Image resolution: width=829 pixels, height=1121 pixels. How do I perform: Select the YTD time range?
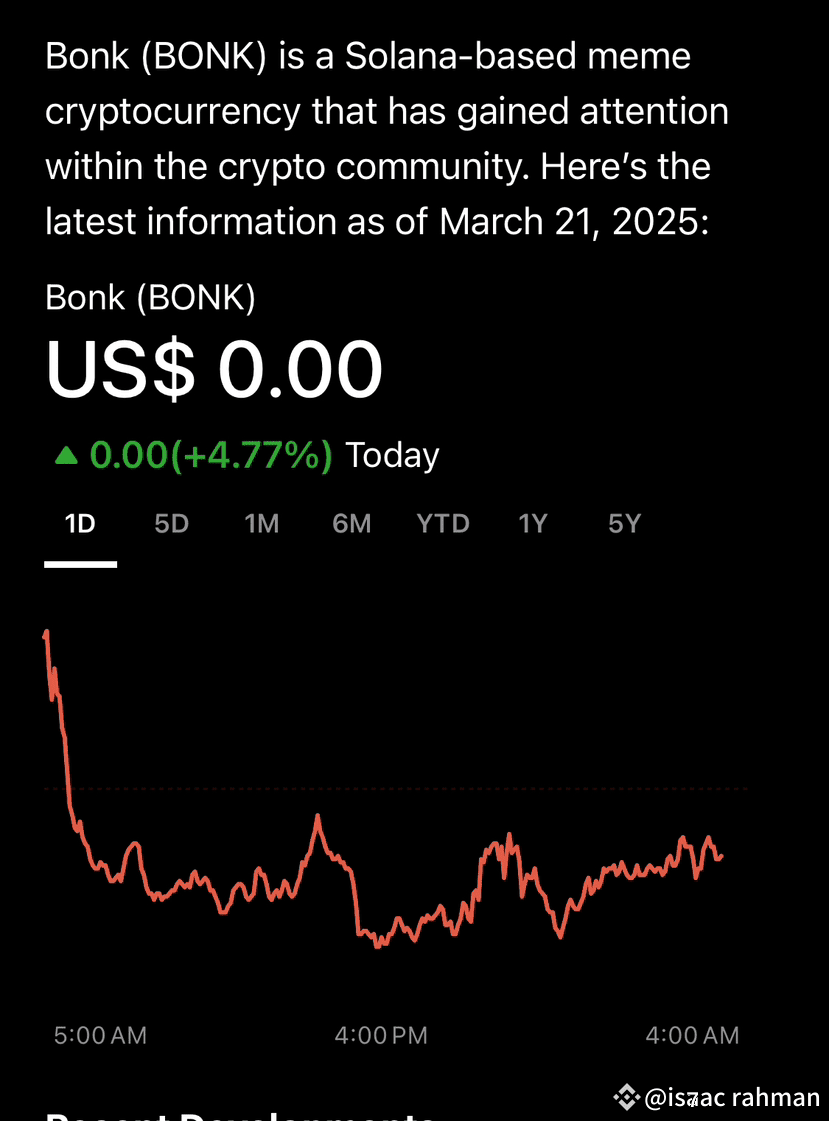pos(443,523)
